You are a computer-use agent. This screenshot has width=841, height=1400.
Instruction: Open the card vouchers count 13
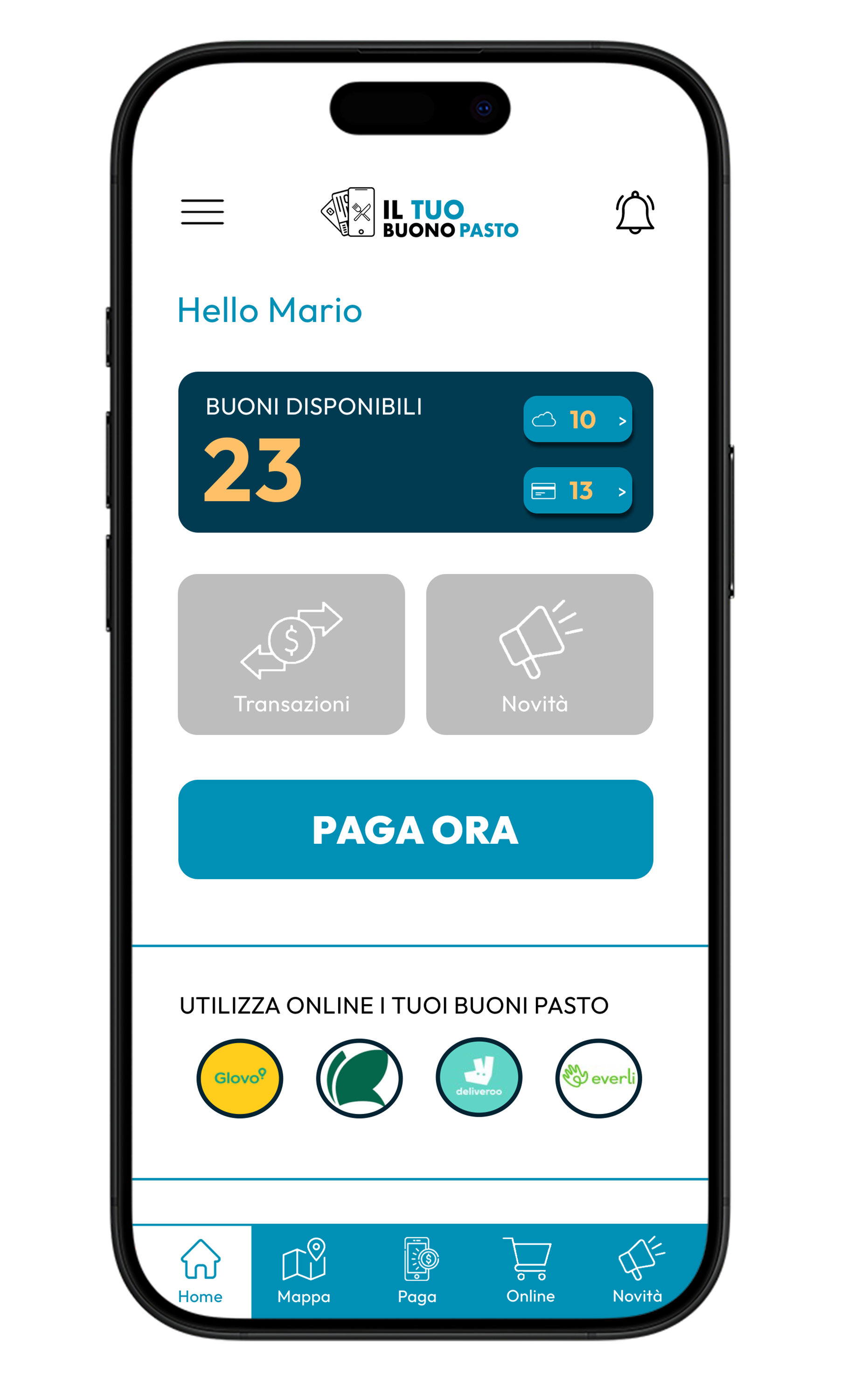coord(577,490)
